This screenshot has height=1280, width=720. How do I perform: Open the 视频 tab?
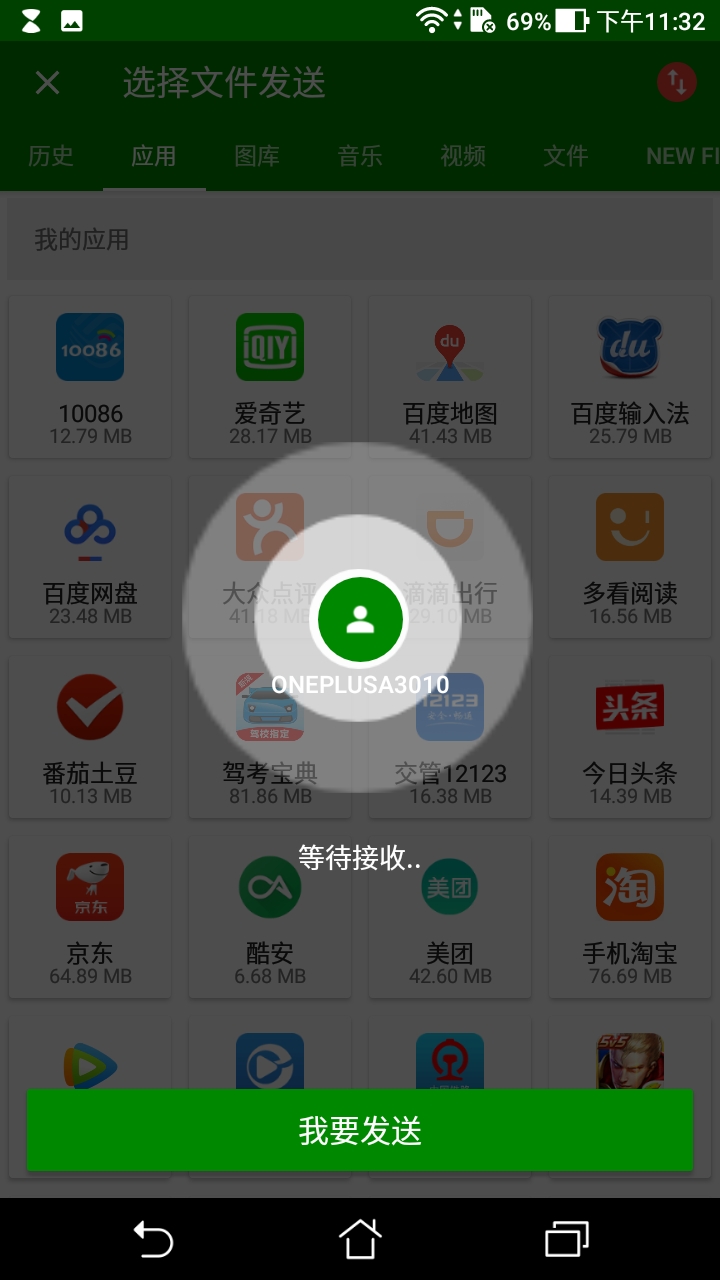pyautogui.click(x=461, y=156)
